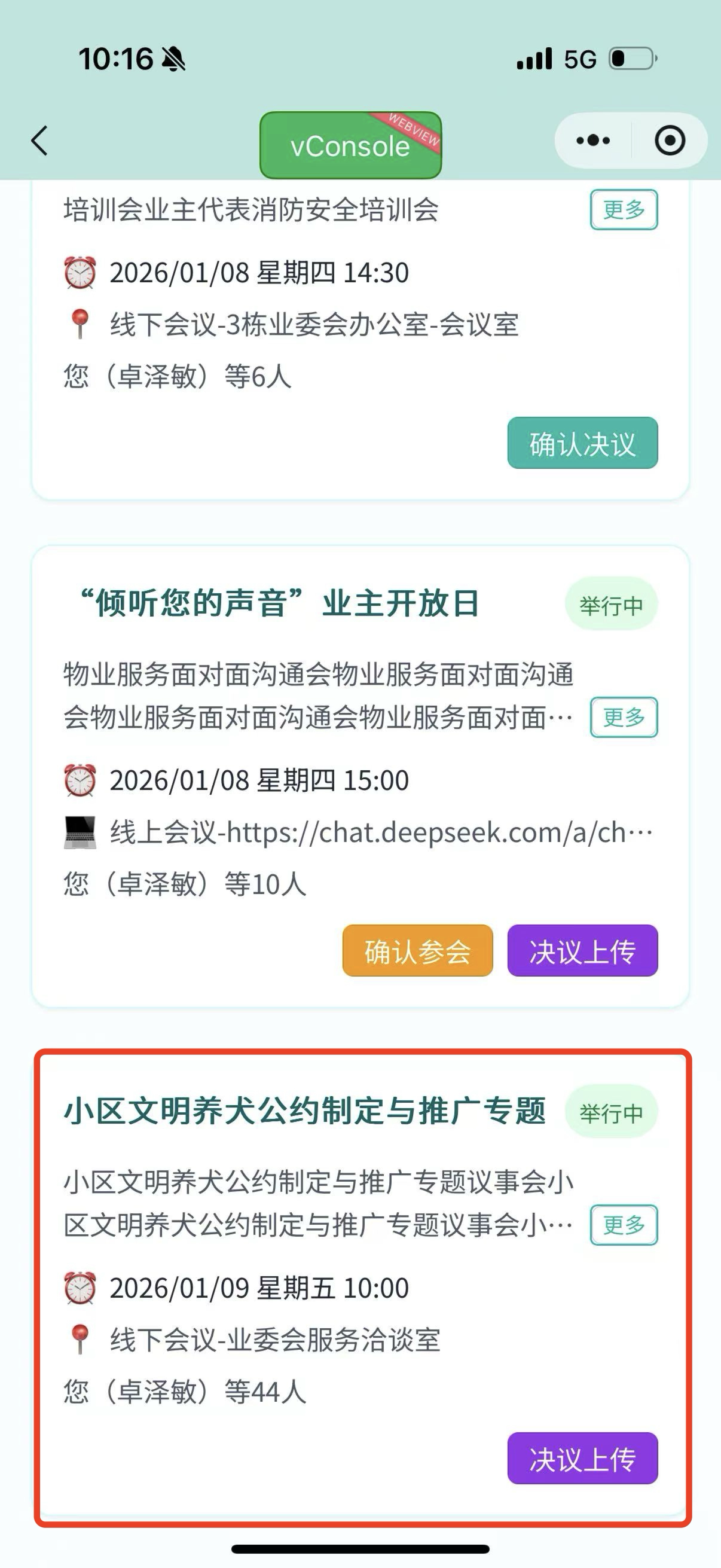Open the 小区文明养犬公约 meeting card
721x1568 pixels.
point(304,1112)
